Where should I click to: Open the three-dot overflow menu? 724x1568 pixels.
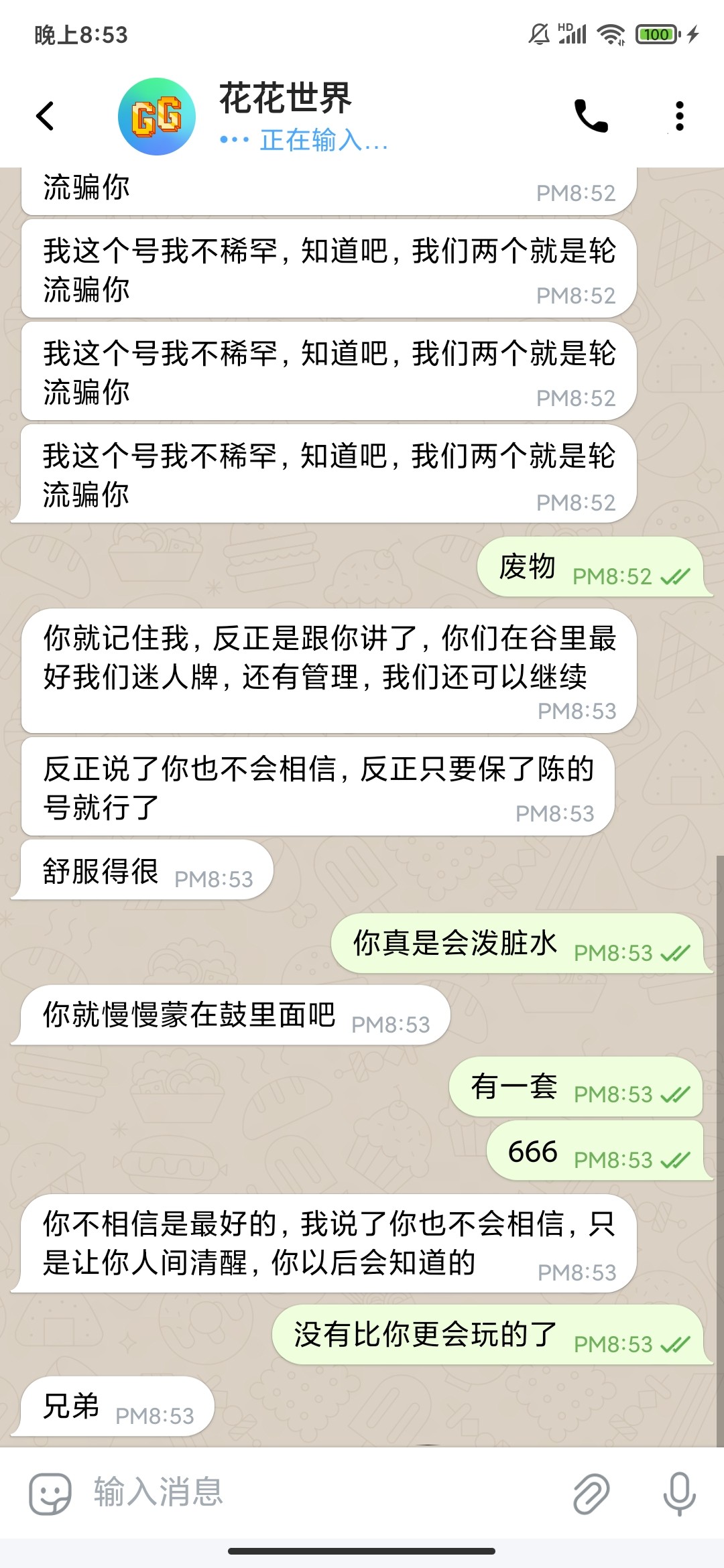[x=679, y=116]
